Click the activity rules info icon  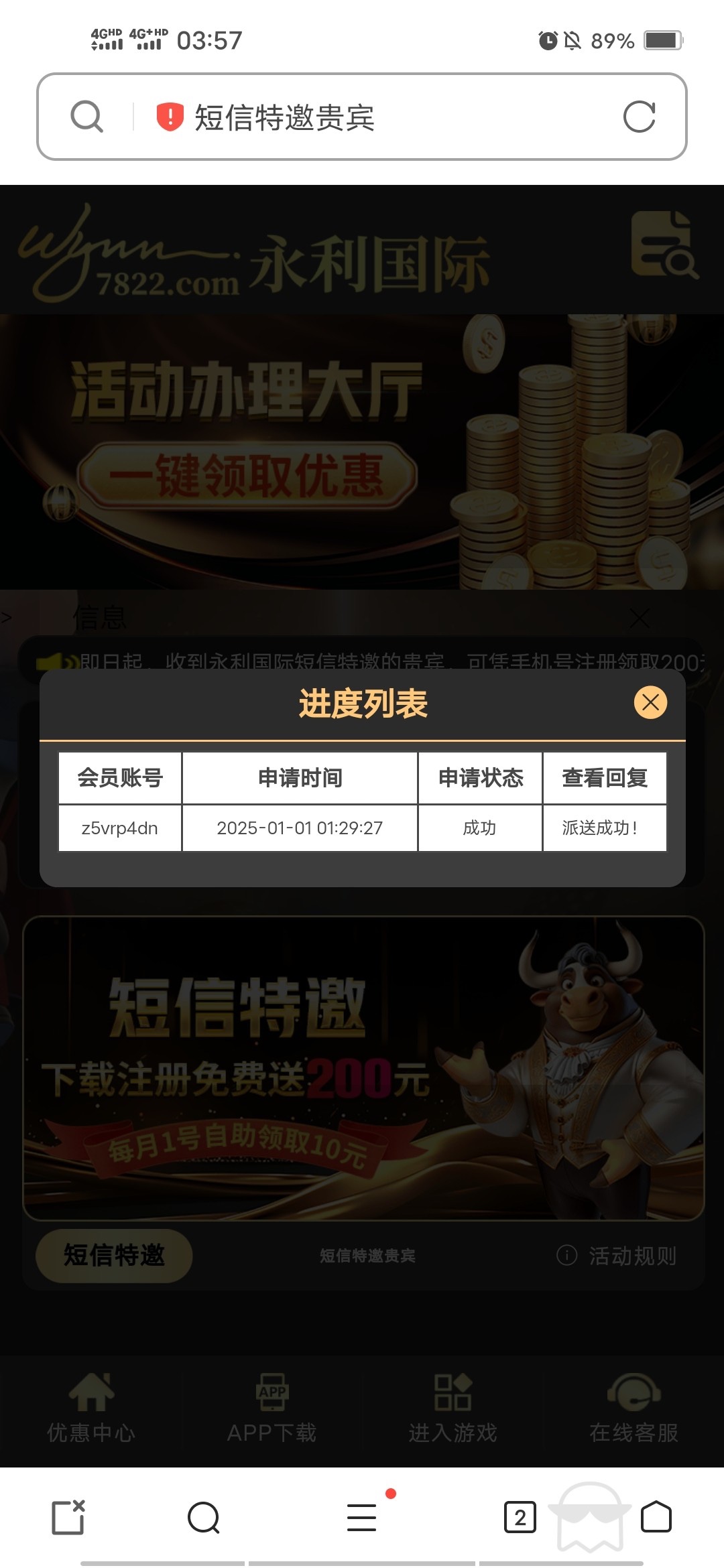566,1256
